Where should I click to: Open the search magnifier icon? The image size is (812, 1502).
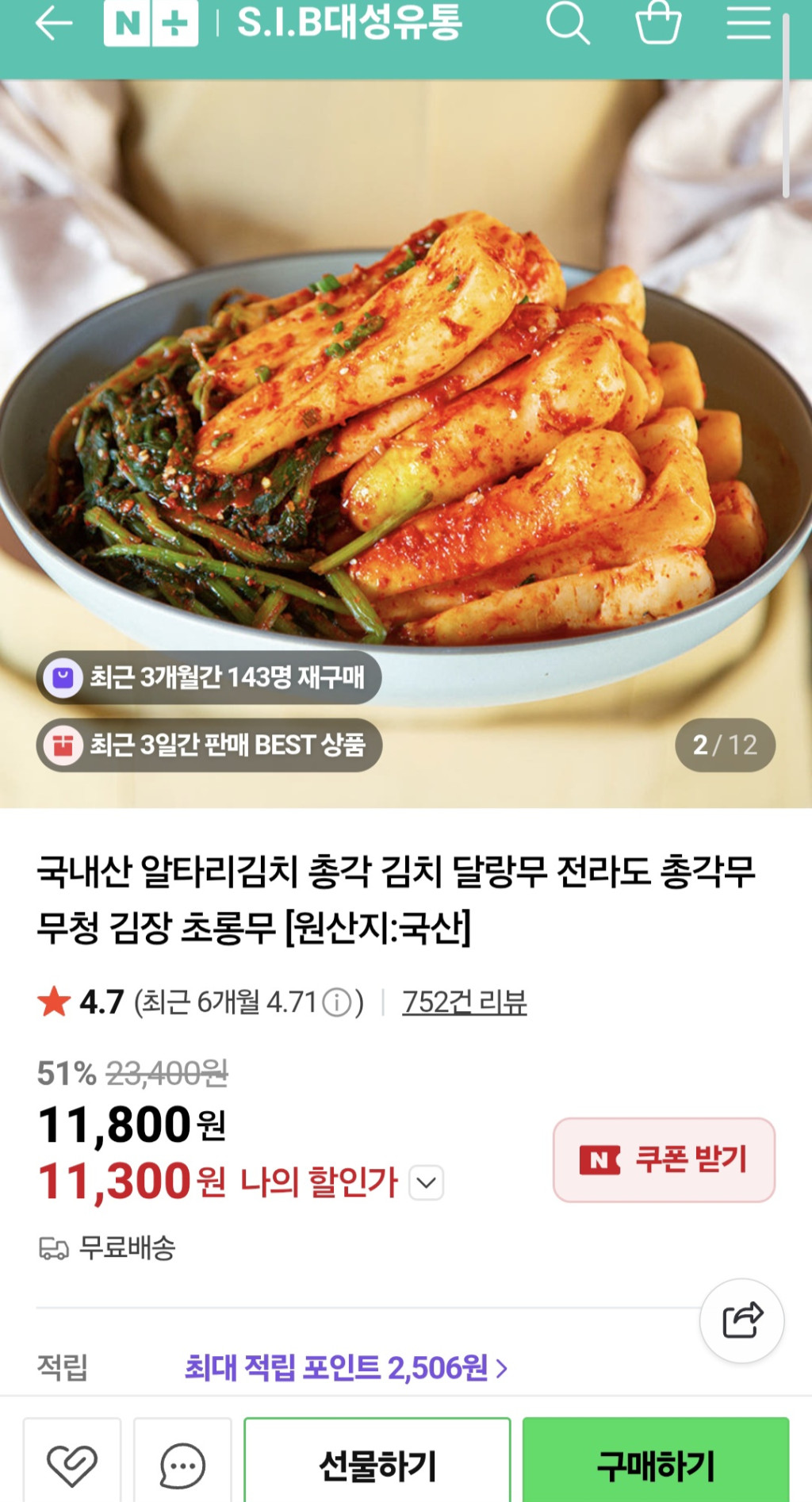(x=568, y=24)
